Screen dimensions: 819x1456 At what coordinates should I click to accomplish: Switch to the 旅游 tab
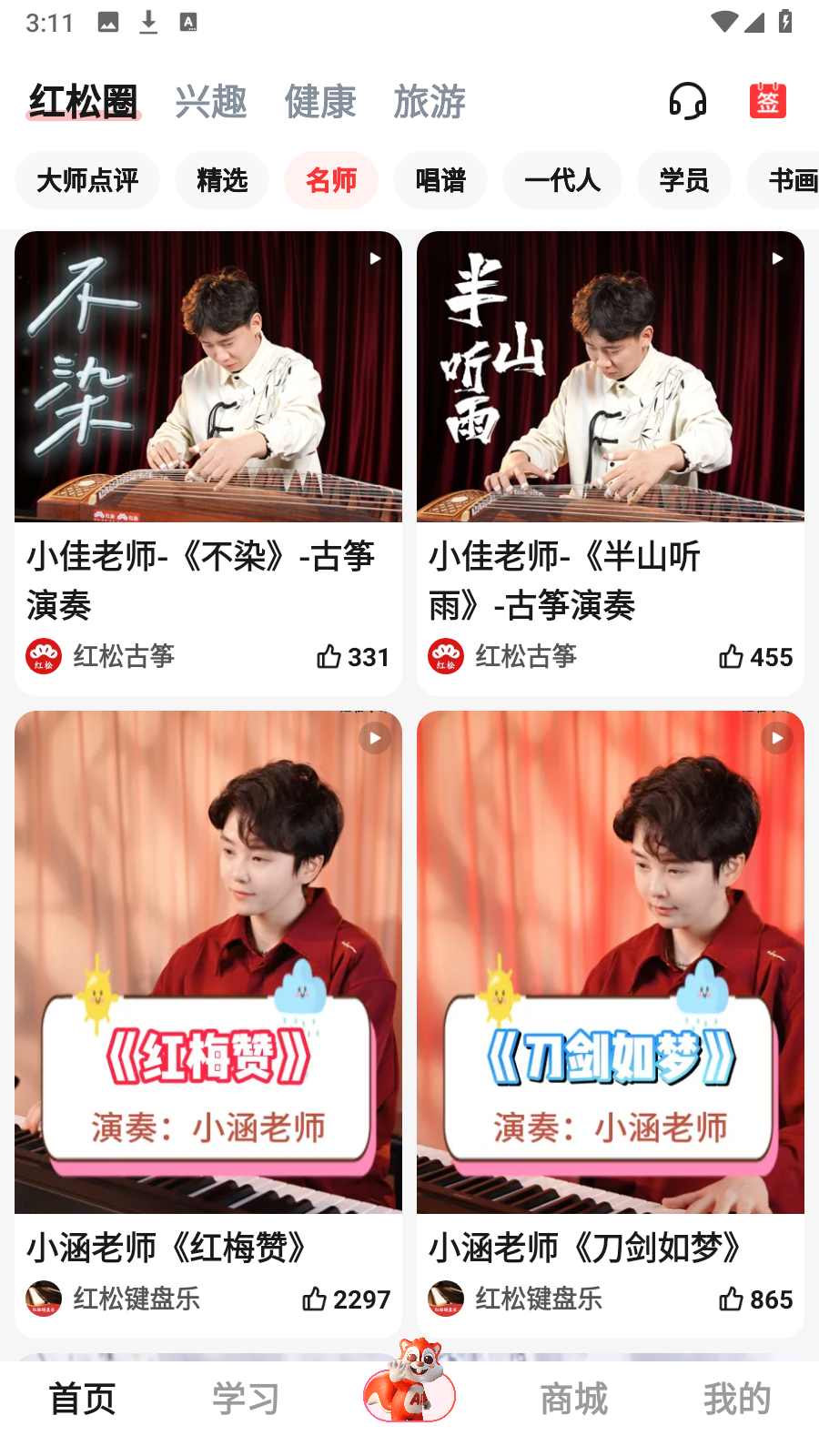430,102
